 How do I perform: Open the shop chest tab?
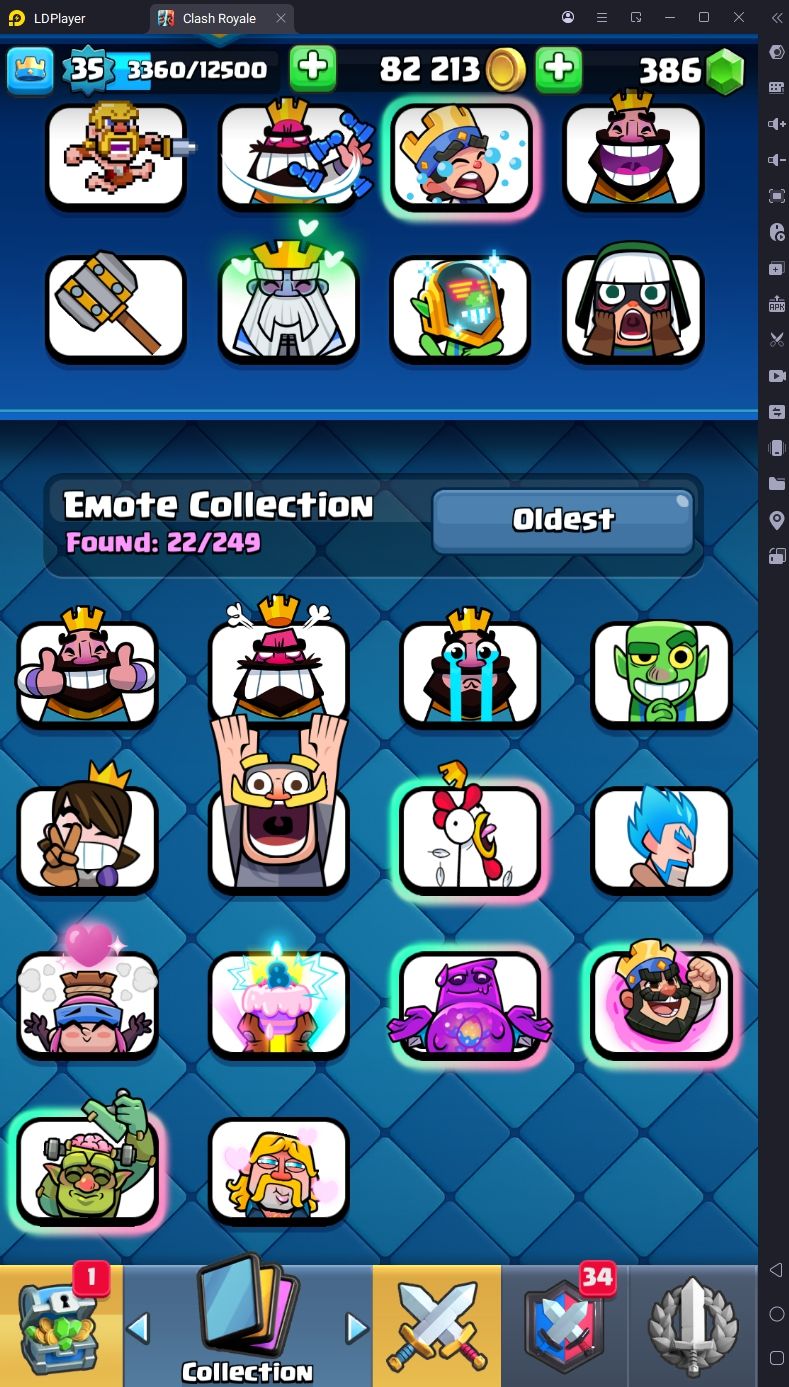point(60,1325)
